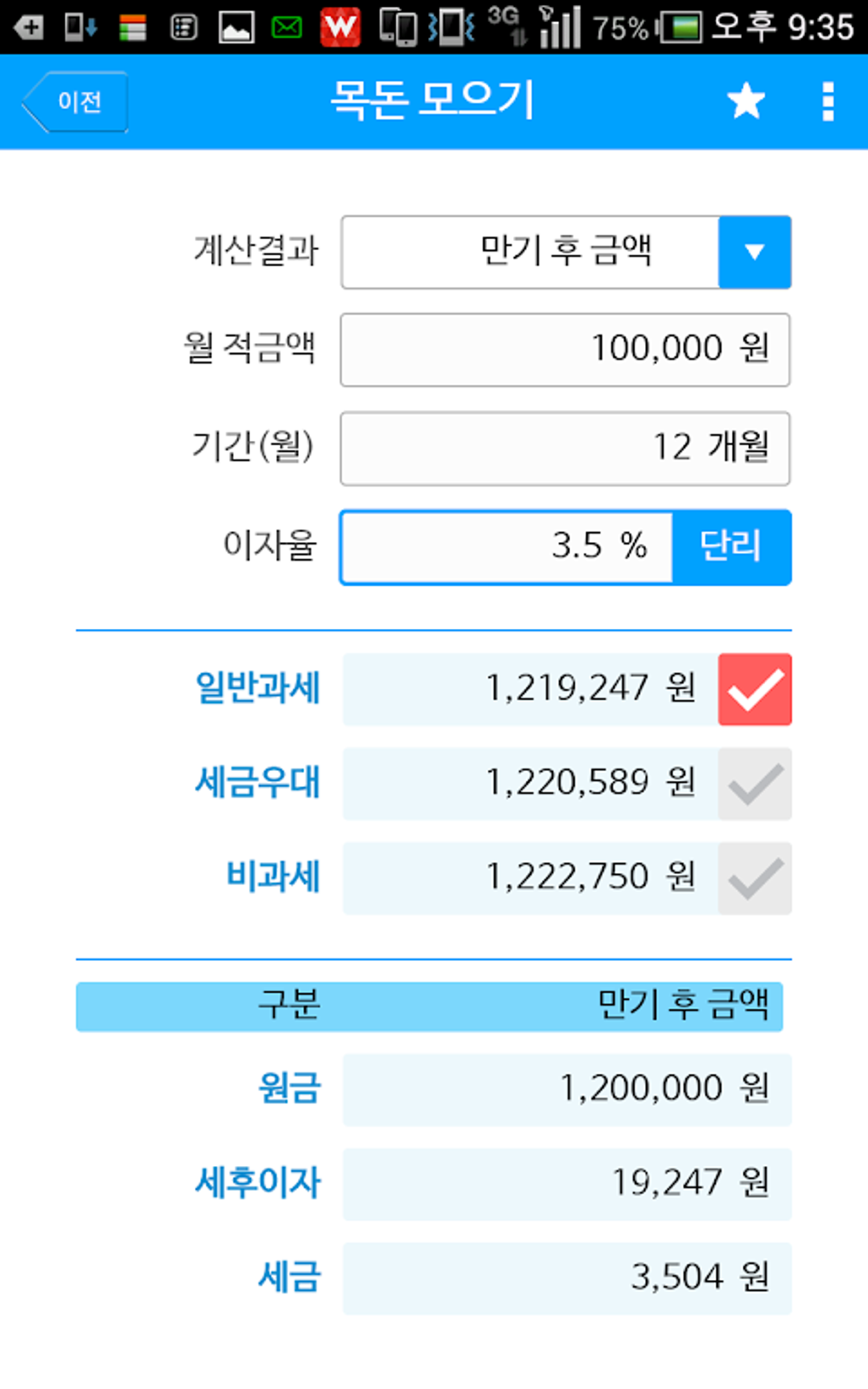Select the 비과세 checkbox
This screenshot has width=868, height=1389.
(x=755, y=878)
